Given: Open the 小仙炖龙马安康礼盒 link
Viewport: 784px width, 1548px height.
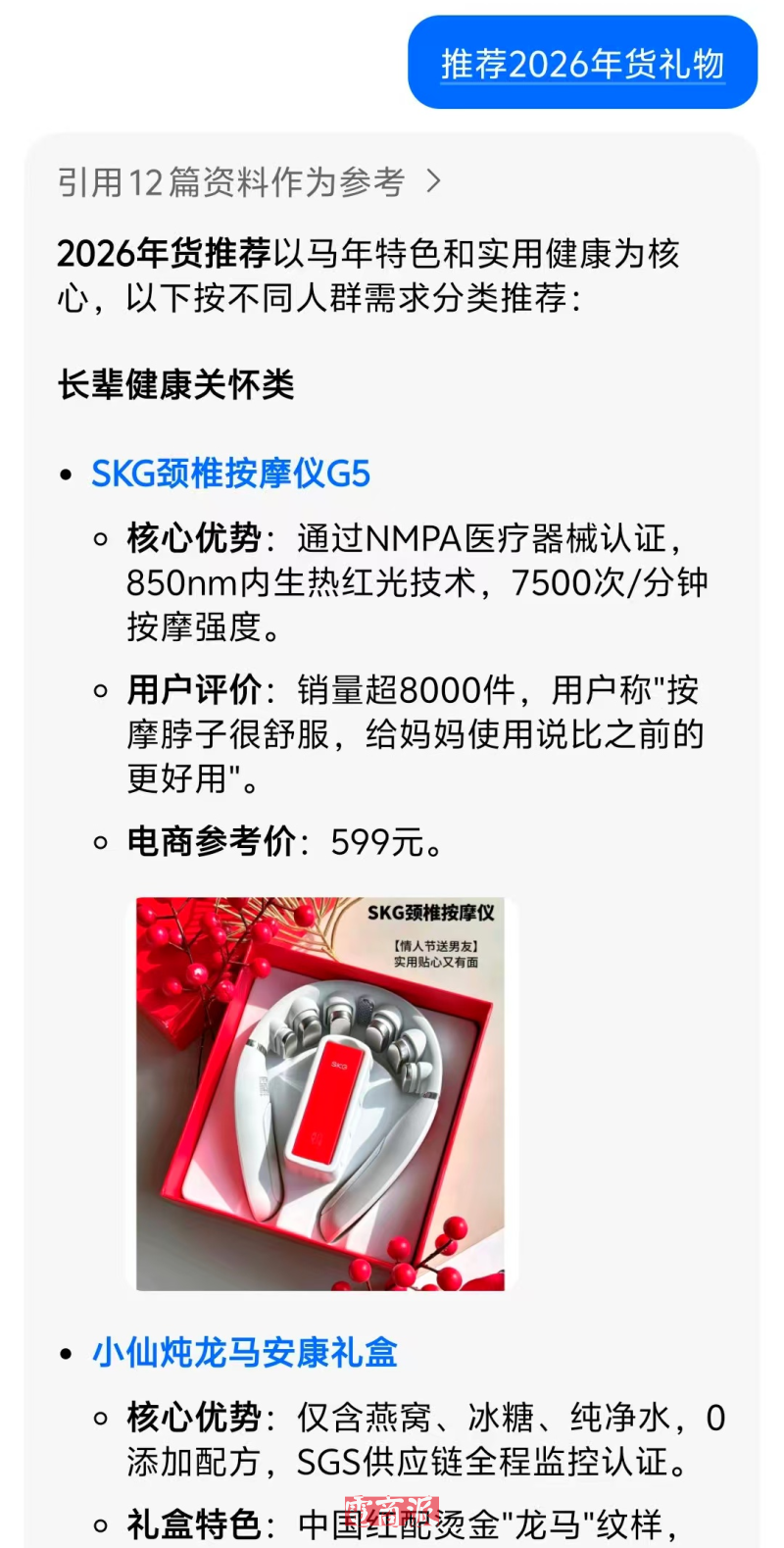Looking at the screenshot, I should click(x=245, y=1353).
